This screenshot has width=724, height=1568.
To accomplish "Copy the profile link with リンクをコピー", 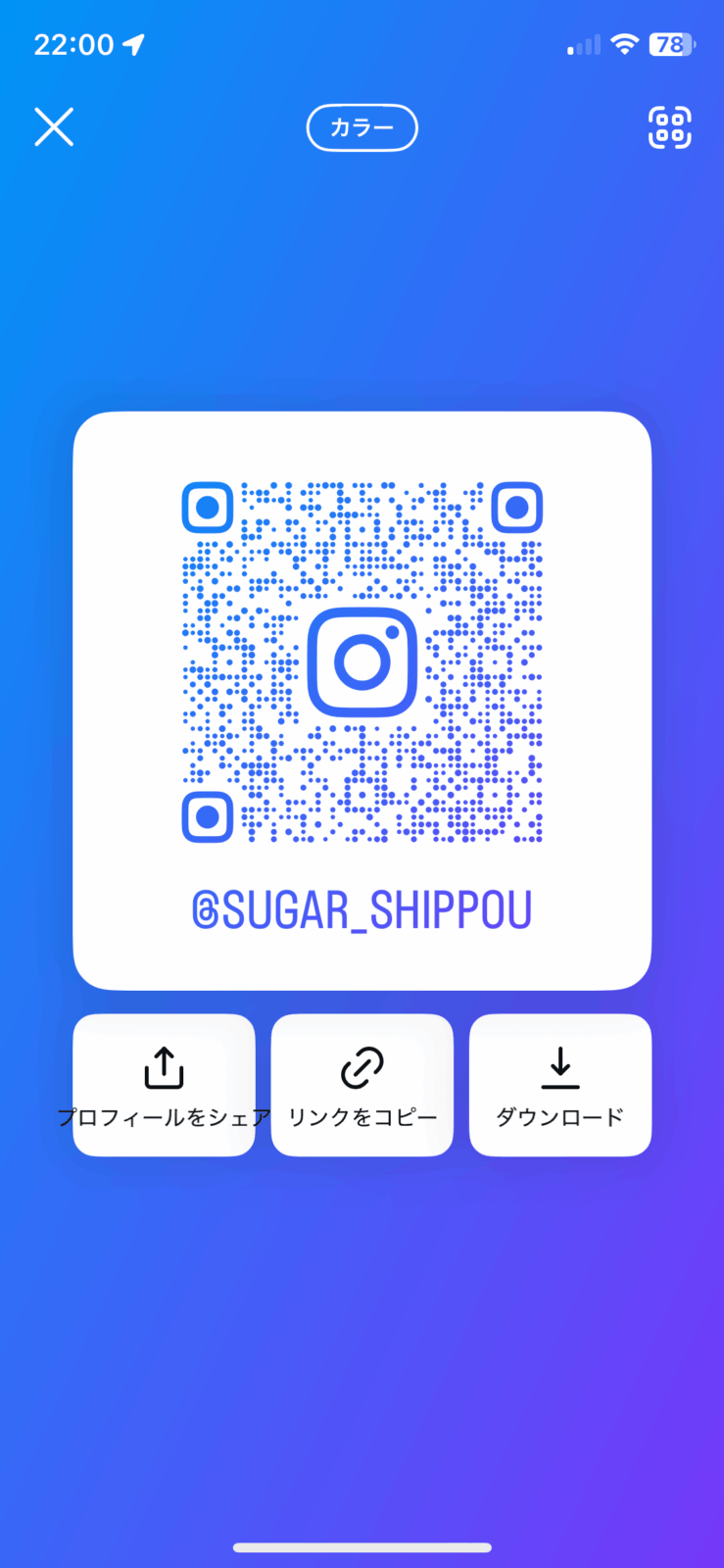I will click(362, 1085).
